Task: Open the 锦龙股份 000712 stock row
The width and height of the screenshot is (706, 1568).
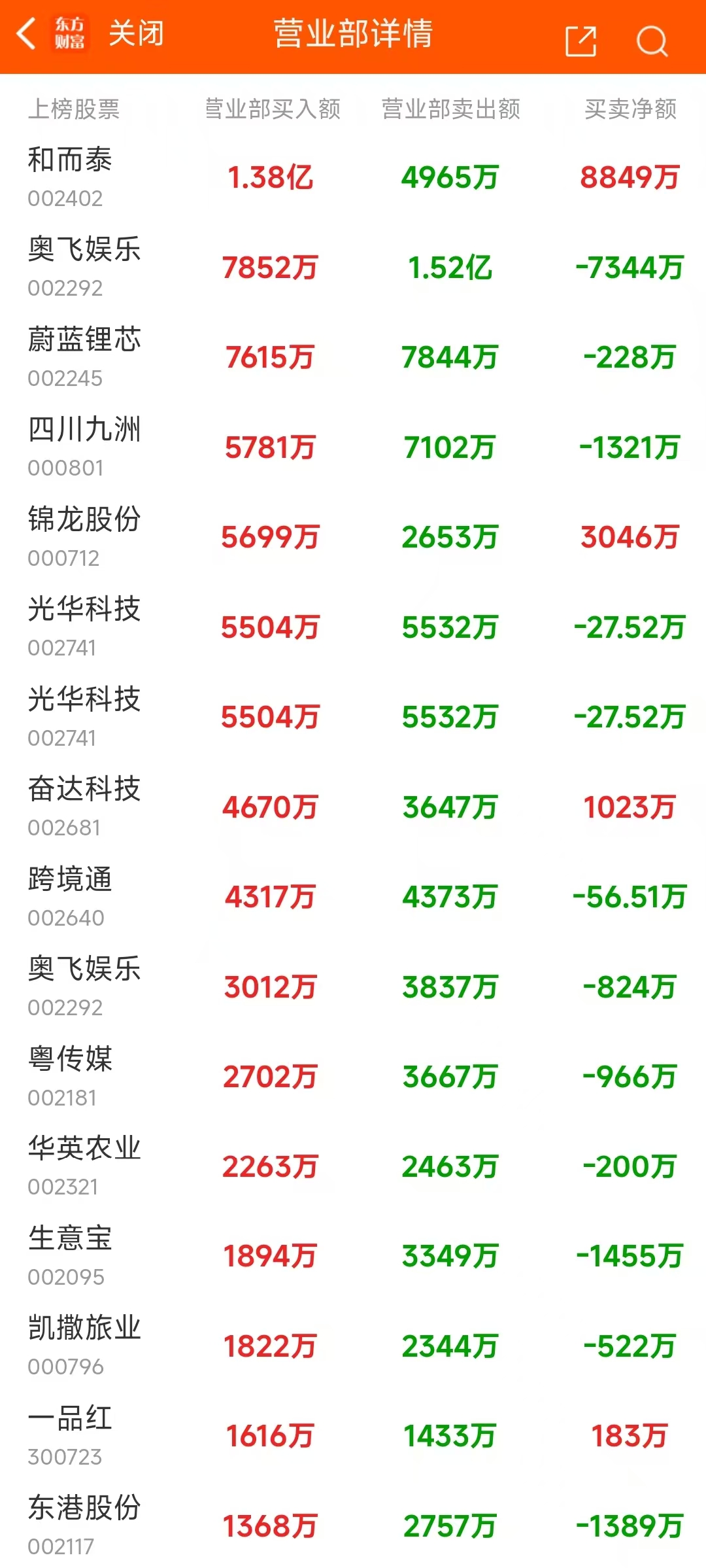Action: (x=353, y=537)
